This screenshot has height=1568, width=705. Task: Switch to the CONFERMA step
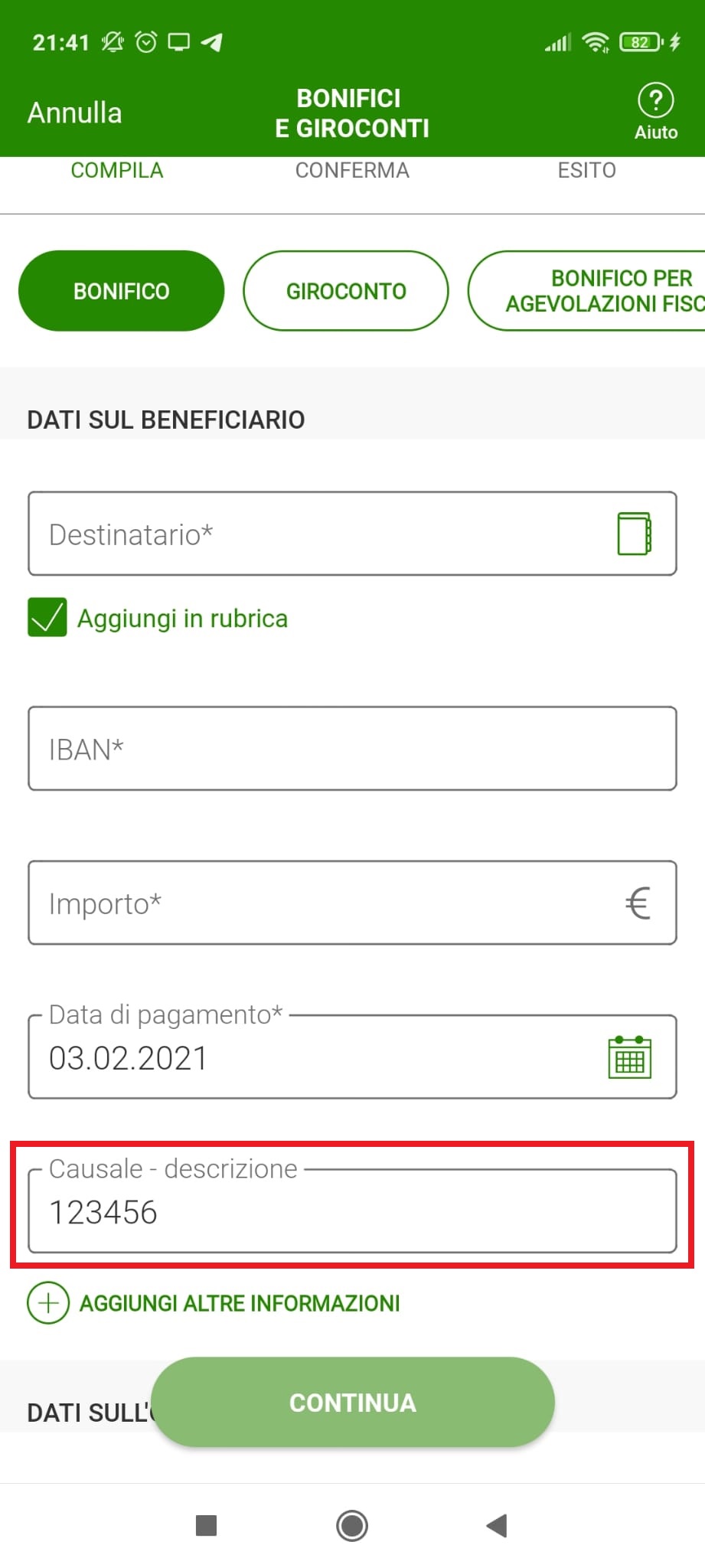click(x=351, y=170)
